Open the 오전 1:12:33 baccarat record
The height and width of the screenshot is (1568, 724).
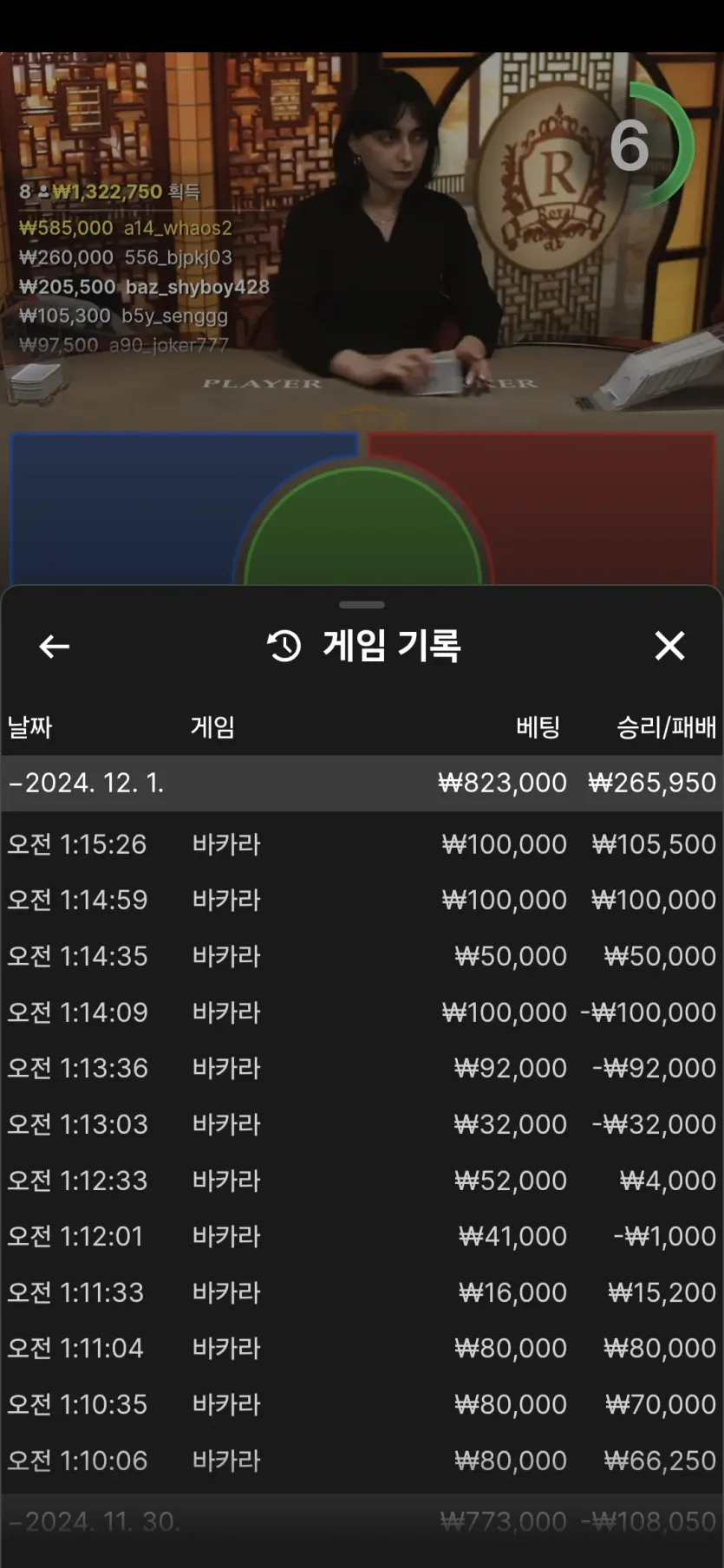coord(362,1181)
